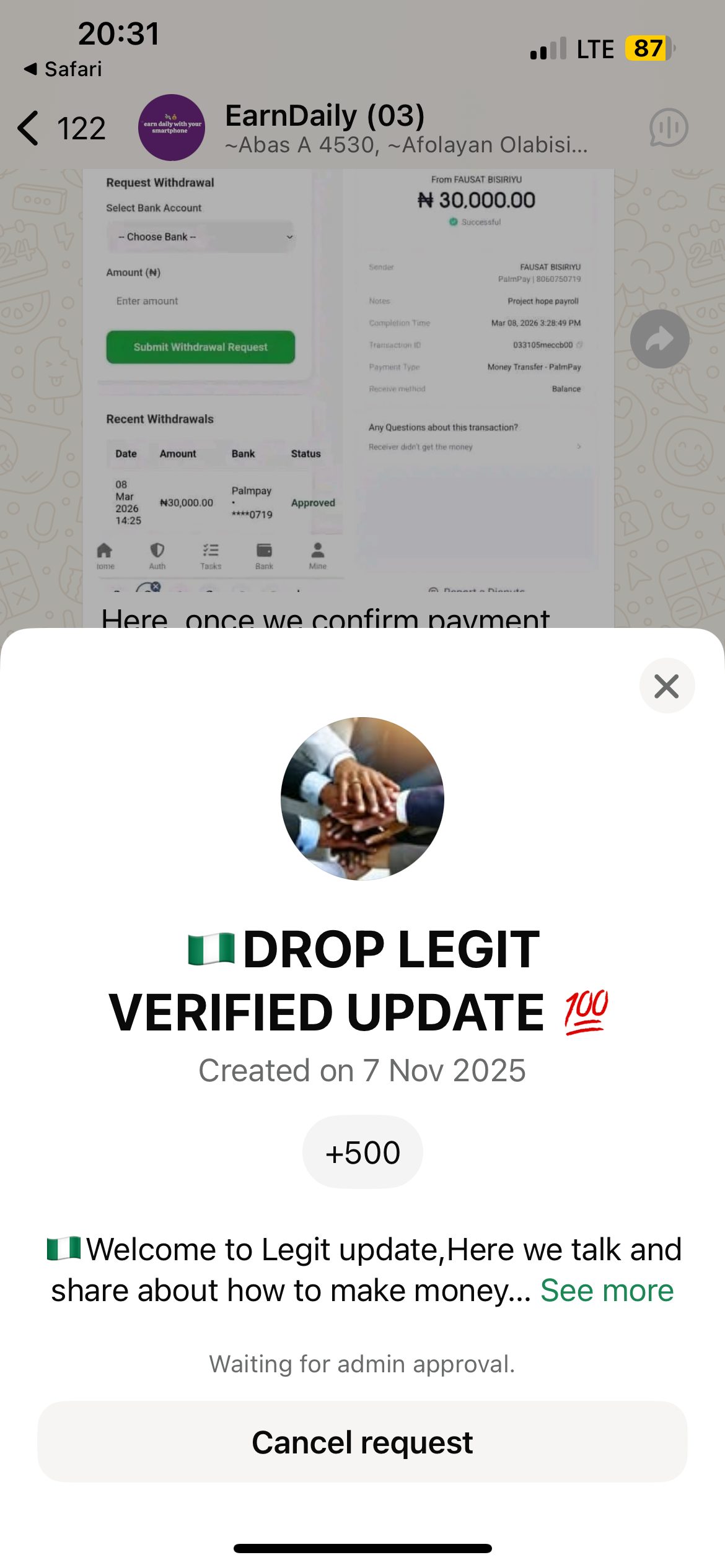Open the withdrawal screenshot image
The width and height of the screenshot is (725, 1568).
(x=347, y=384)
